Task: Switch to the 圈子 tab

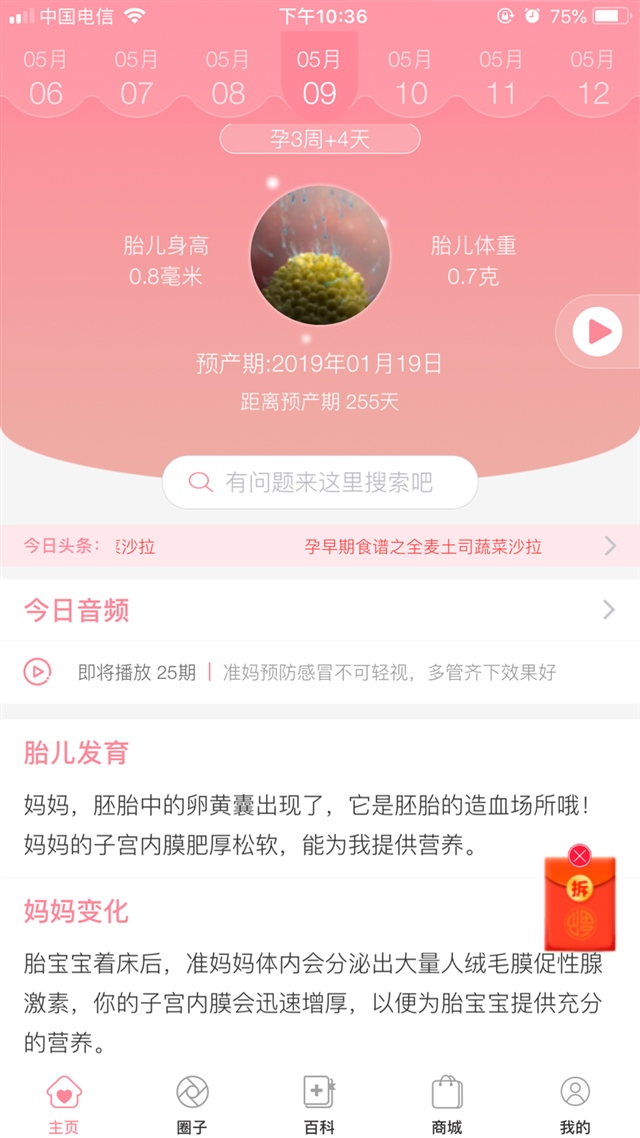Action: (192, 1104)
